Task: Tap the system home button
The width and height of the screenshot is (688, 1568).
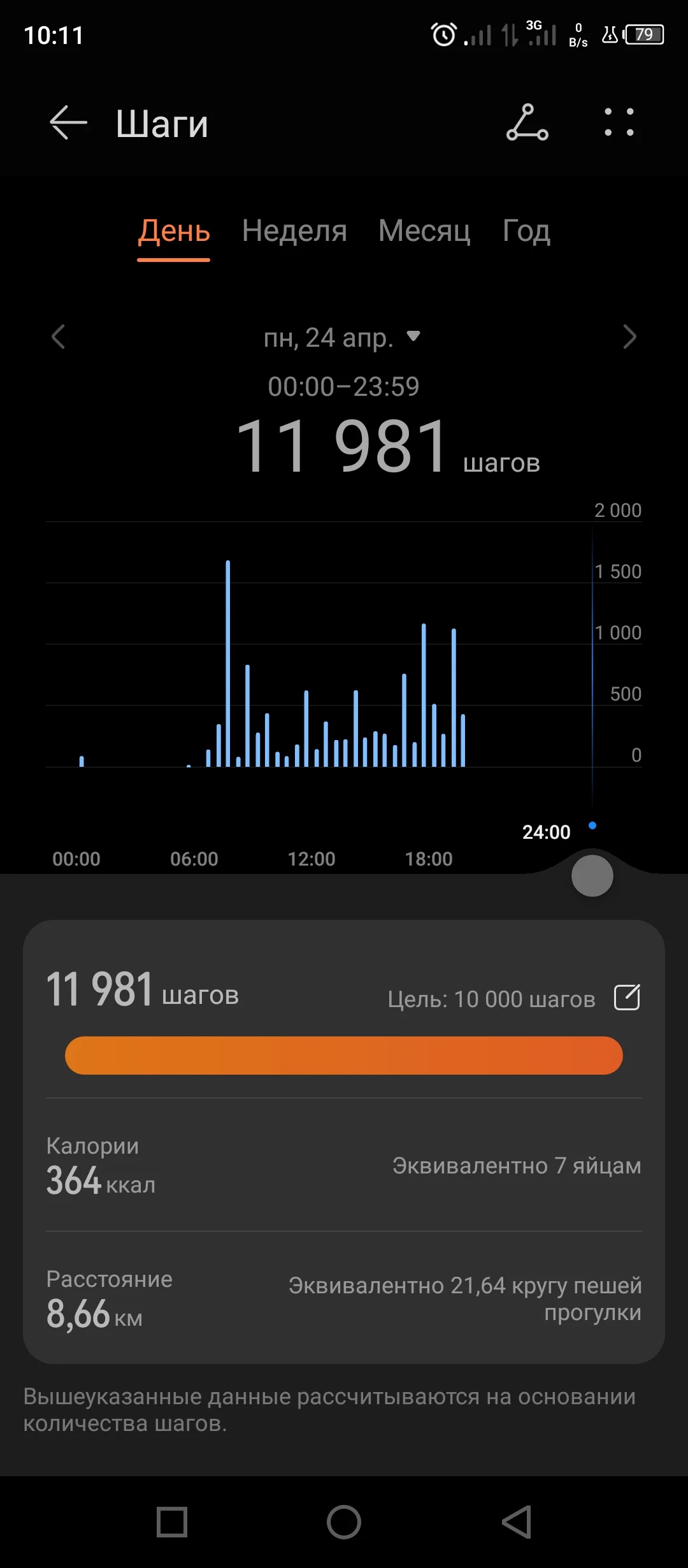Action: tap(344, 1522)
